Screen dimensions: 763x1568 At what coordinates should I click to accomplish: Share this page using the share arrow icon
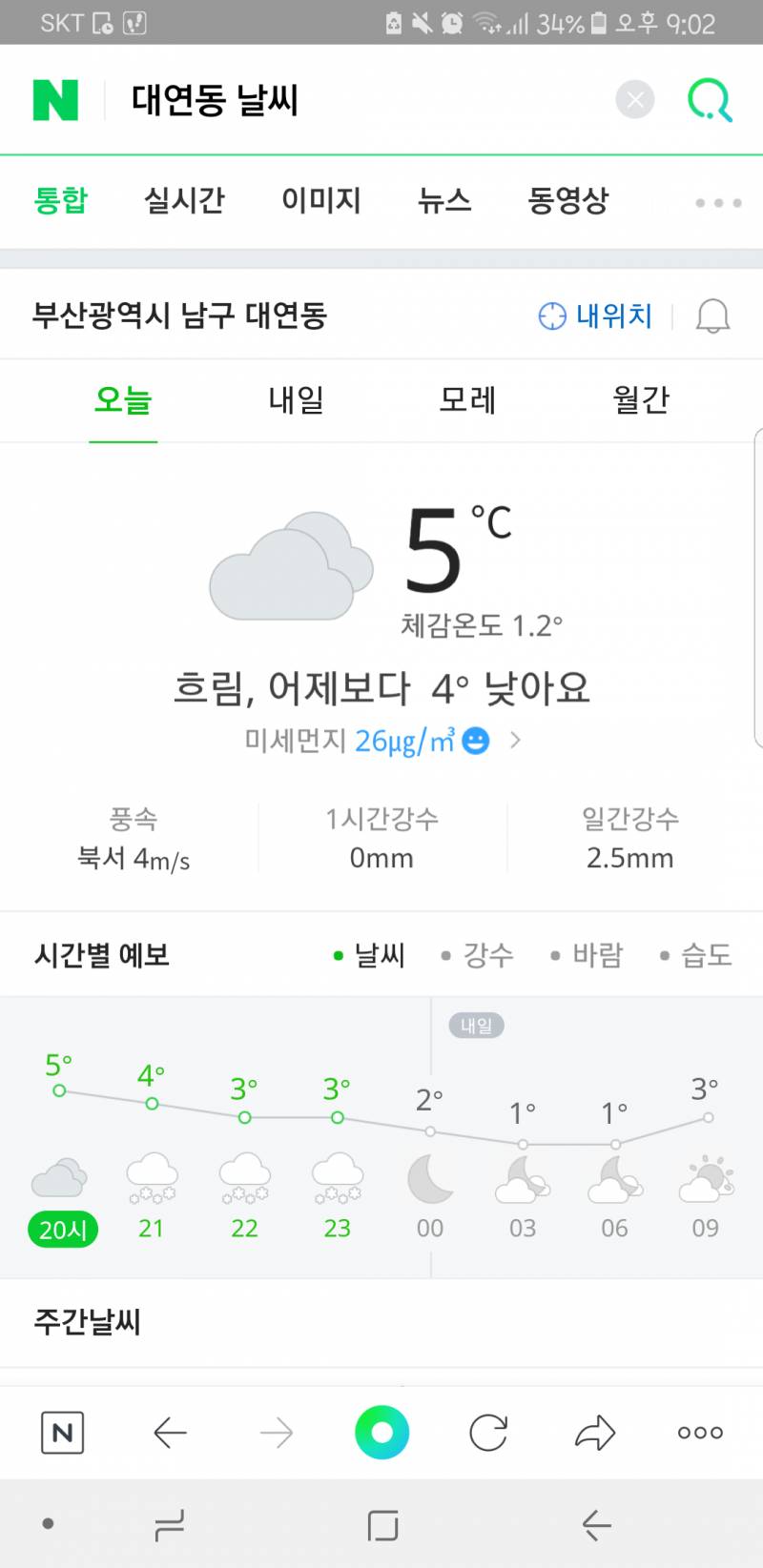[x=595, y=1431]
